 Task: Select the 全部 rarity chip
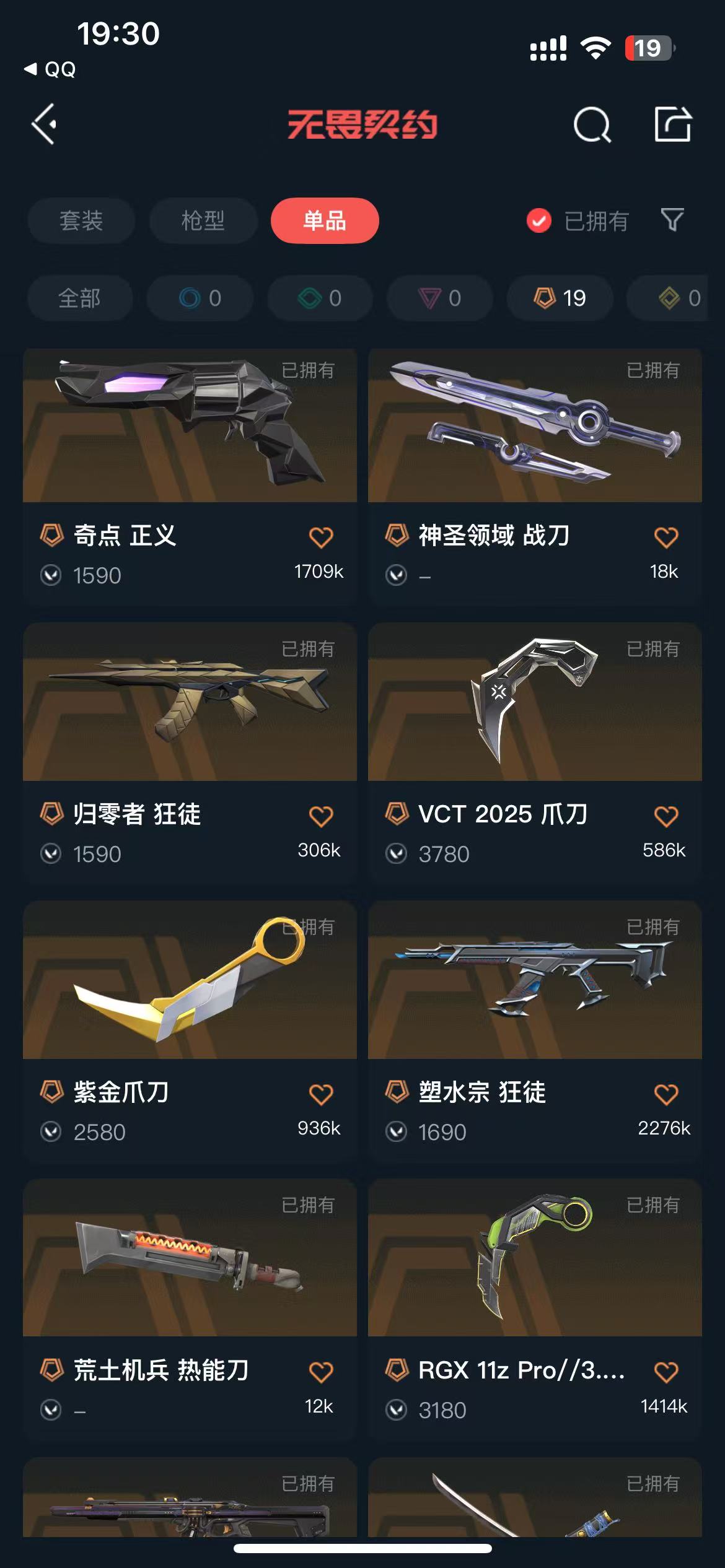tap(80, 298)
